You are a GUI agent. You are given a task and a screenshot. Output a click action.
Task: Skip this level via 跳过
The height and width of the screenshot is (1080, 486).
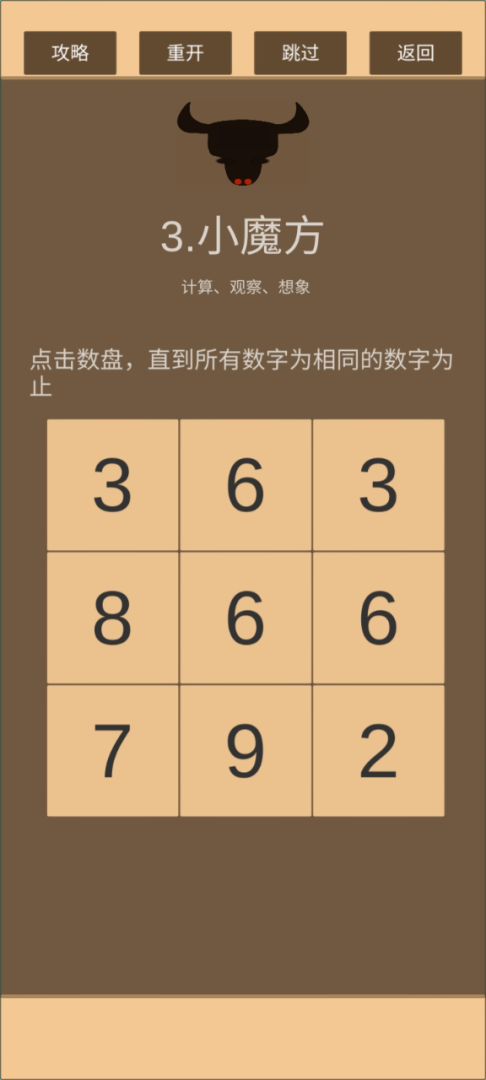click(x=300, y=53)
